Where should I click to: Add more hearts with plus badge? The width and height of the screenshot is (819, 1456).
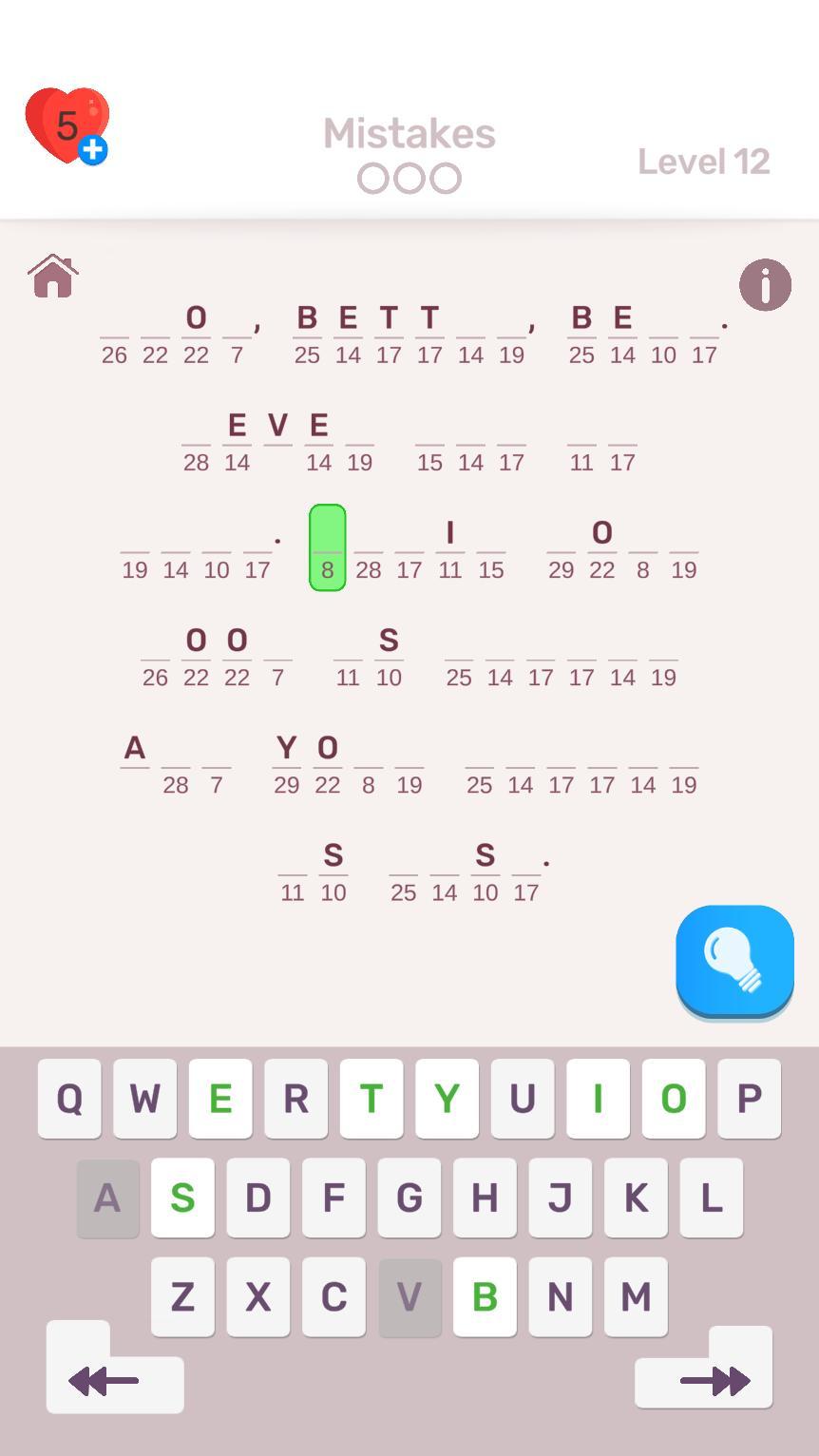tap(92, 150)
